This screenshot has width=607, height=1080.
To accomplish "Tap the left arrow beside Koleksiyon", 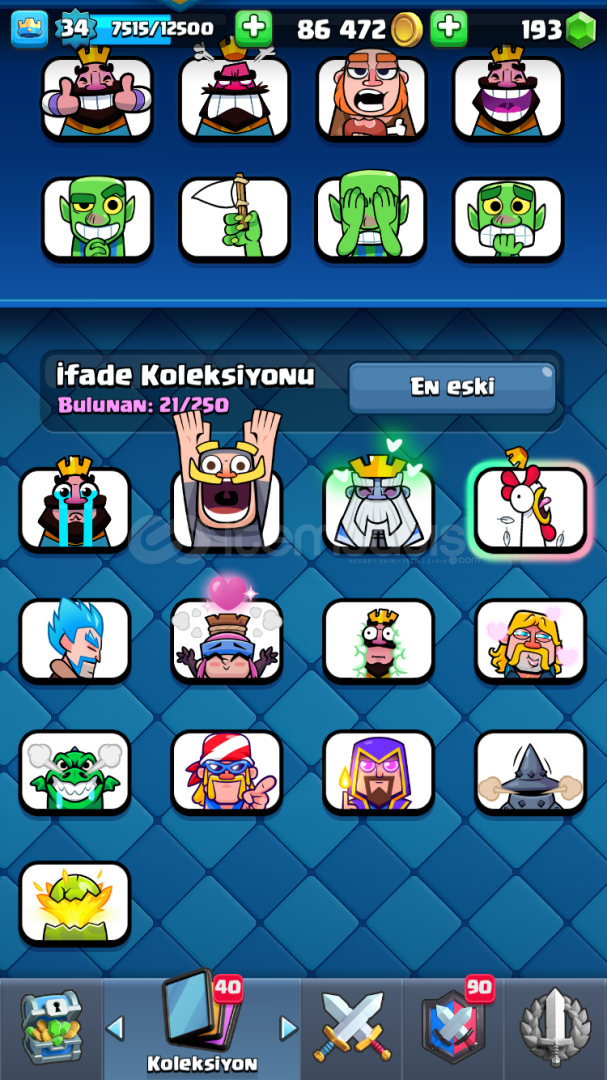I will click(115, 1029).
